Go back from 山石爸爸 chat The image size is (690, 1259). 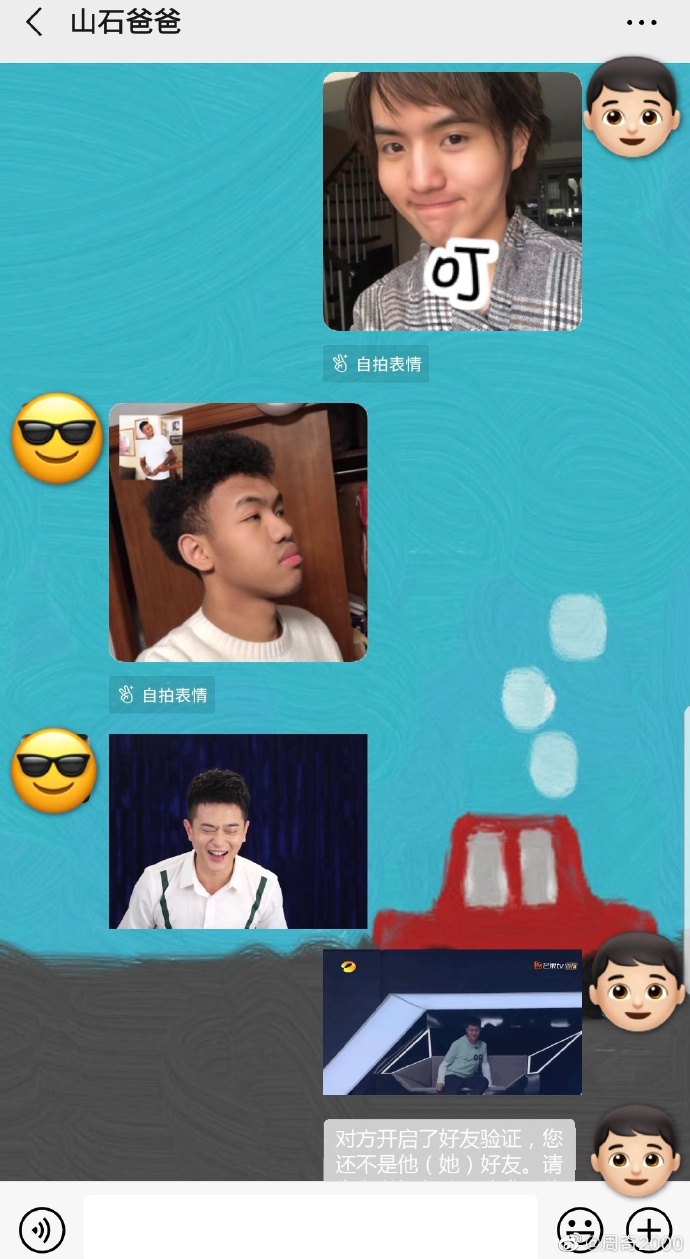(x=34, y=23)
